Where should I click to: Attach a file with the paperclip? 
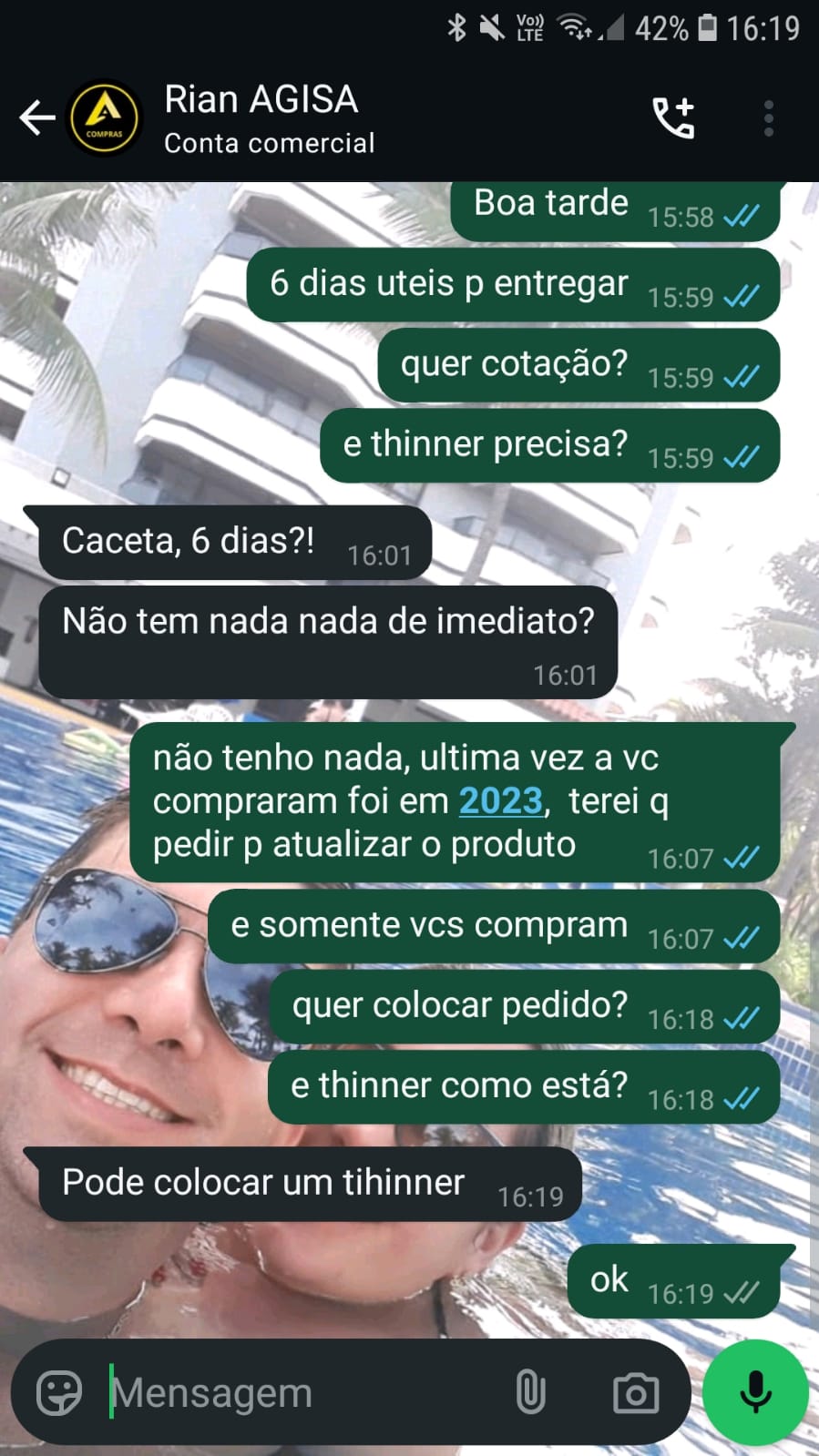point(530,1392)
